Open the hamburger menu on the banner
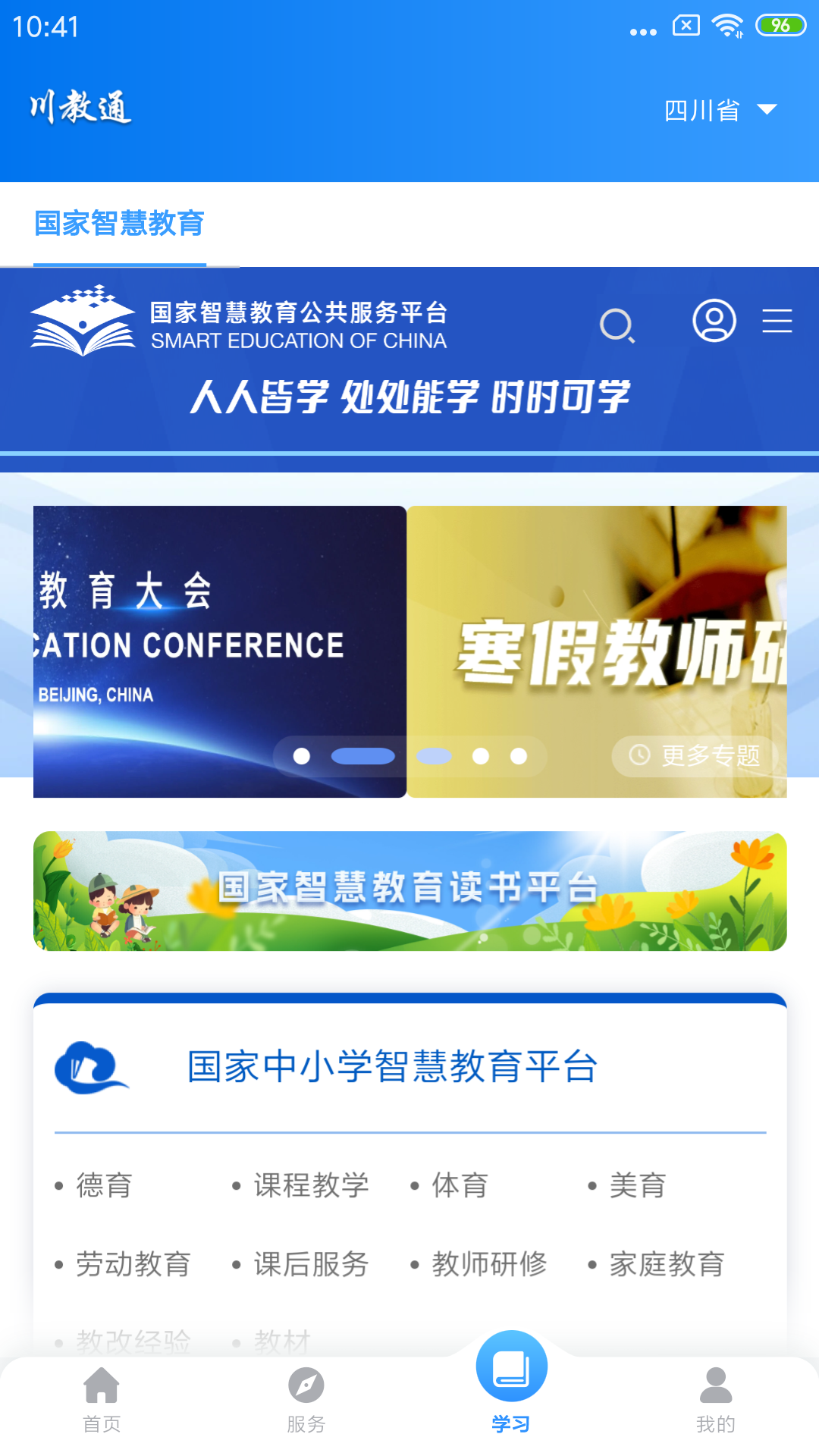The height and width of the screenshot is (1456, 819). coord(777,322)
